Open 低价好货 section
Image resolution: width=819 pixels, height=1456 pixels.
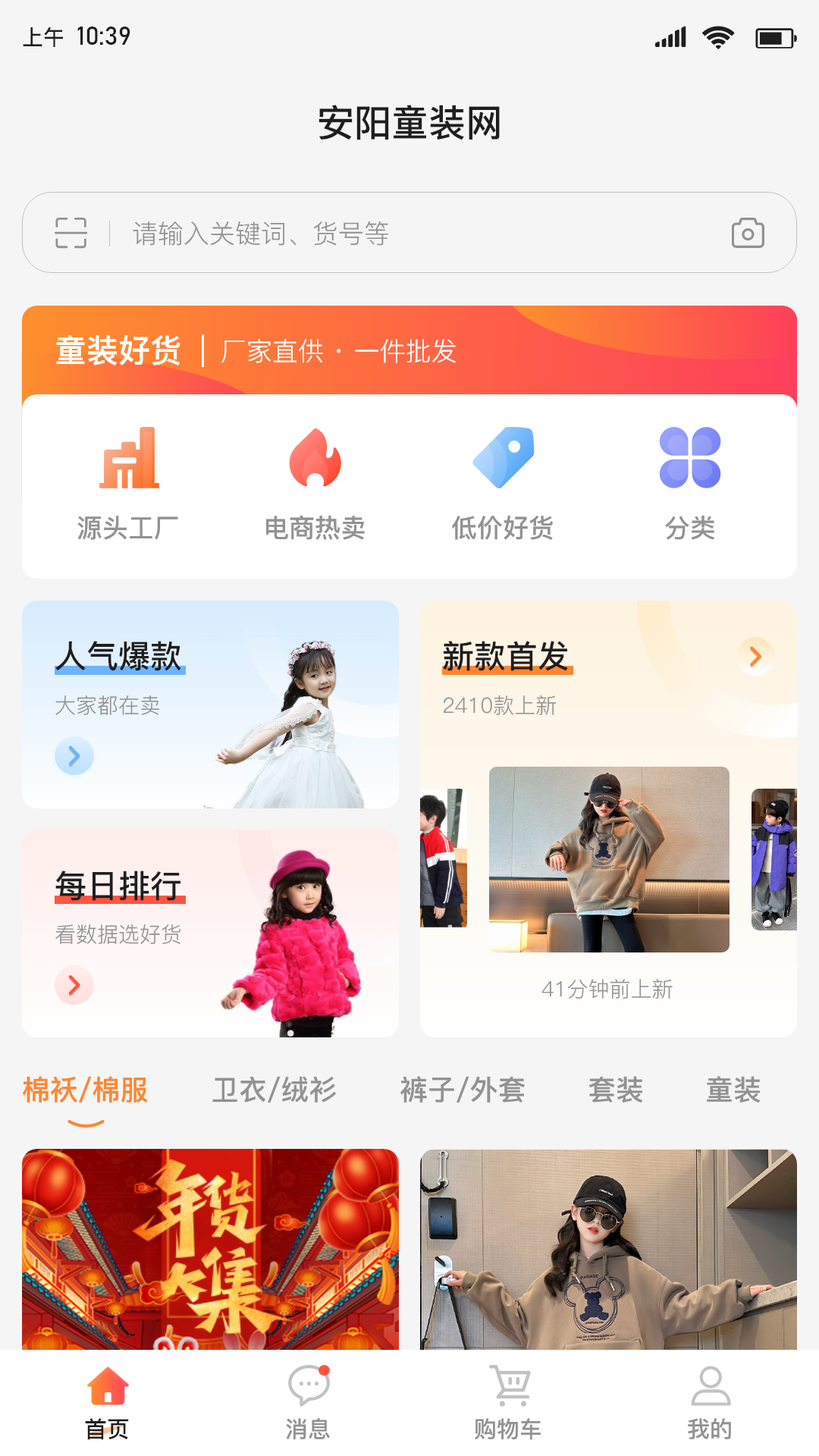pyautogui.click(x=502, y=483)
